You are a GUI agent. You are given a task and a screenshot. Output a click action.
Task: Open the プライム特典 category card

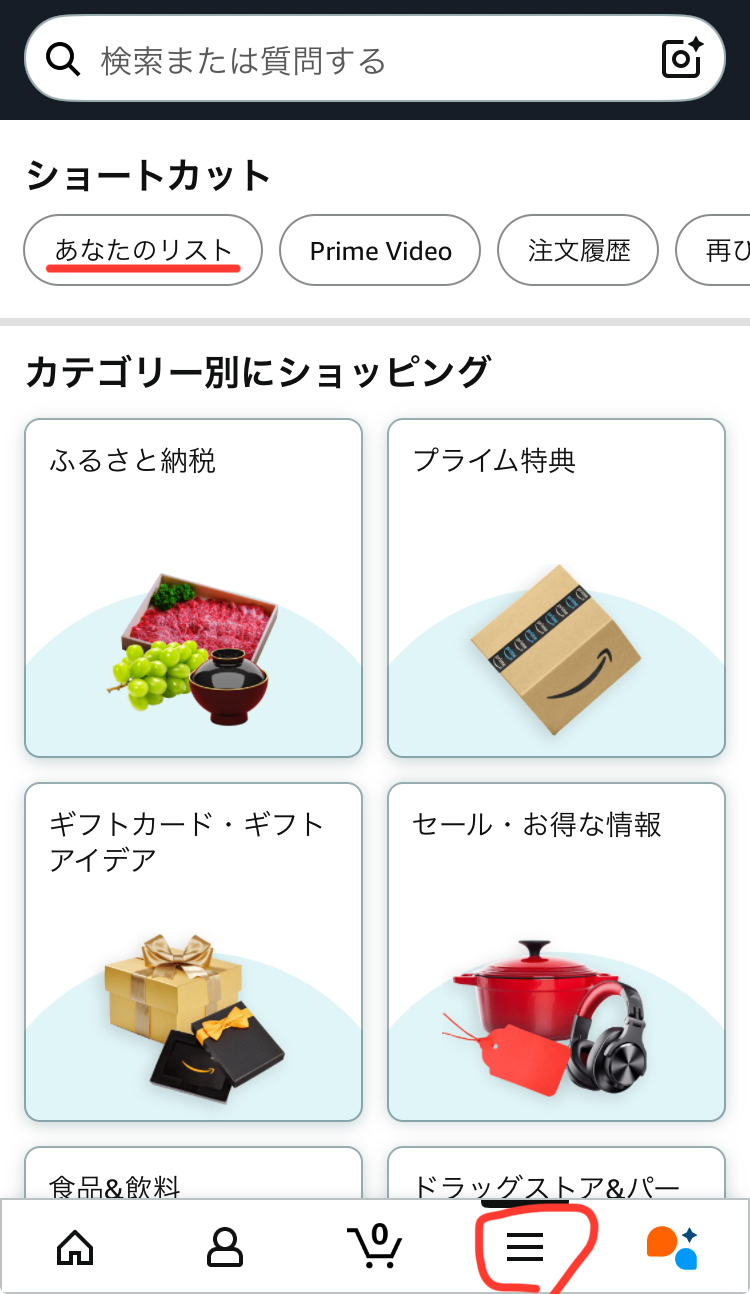[x=556, y=588]
